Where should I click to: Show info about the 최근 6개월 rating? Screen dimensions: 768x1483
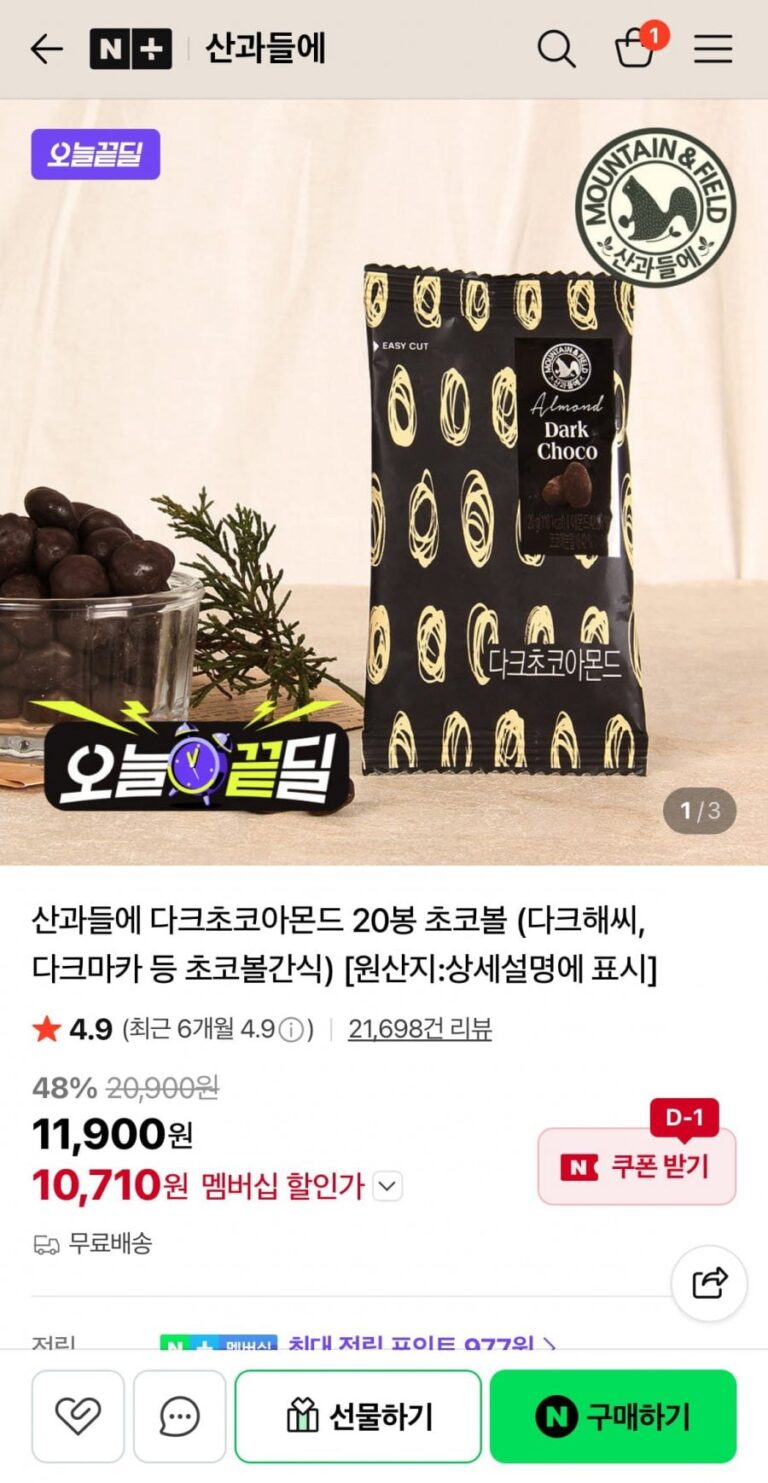coord(290,1030)
